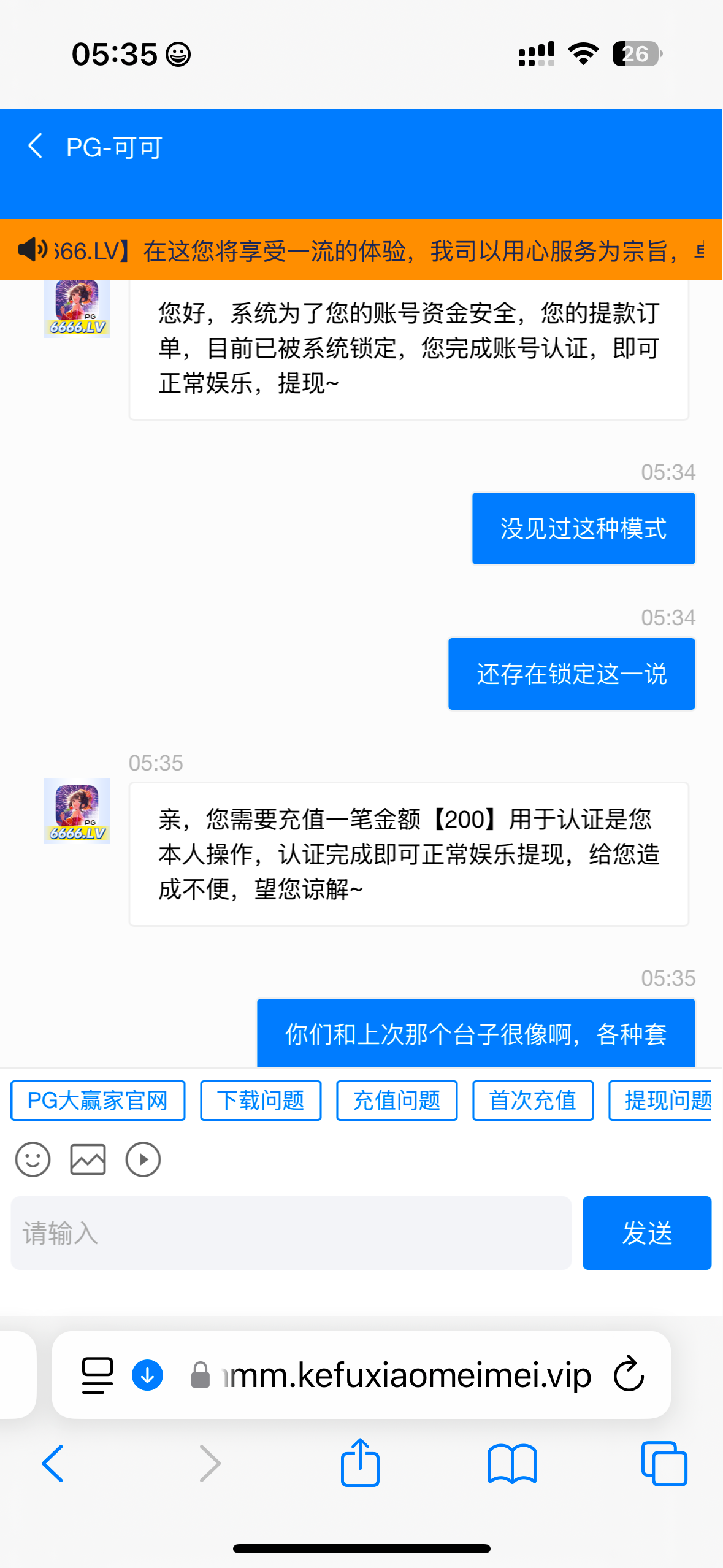Switch to the 充值问题 quick reply
Screen dimensions: 723x1568
click(396, 1100)
